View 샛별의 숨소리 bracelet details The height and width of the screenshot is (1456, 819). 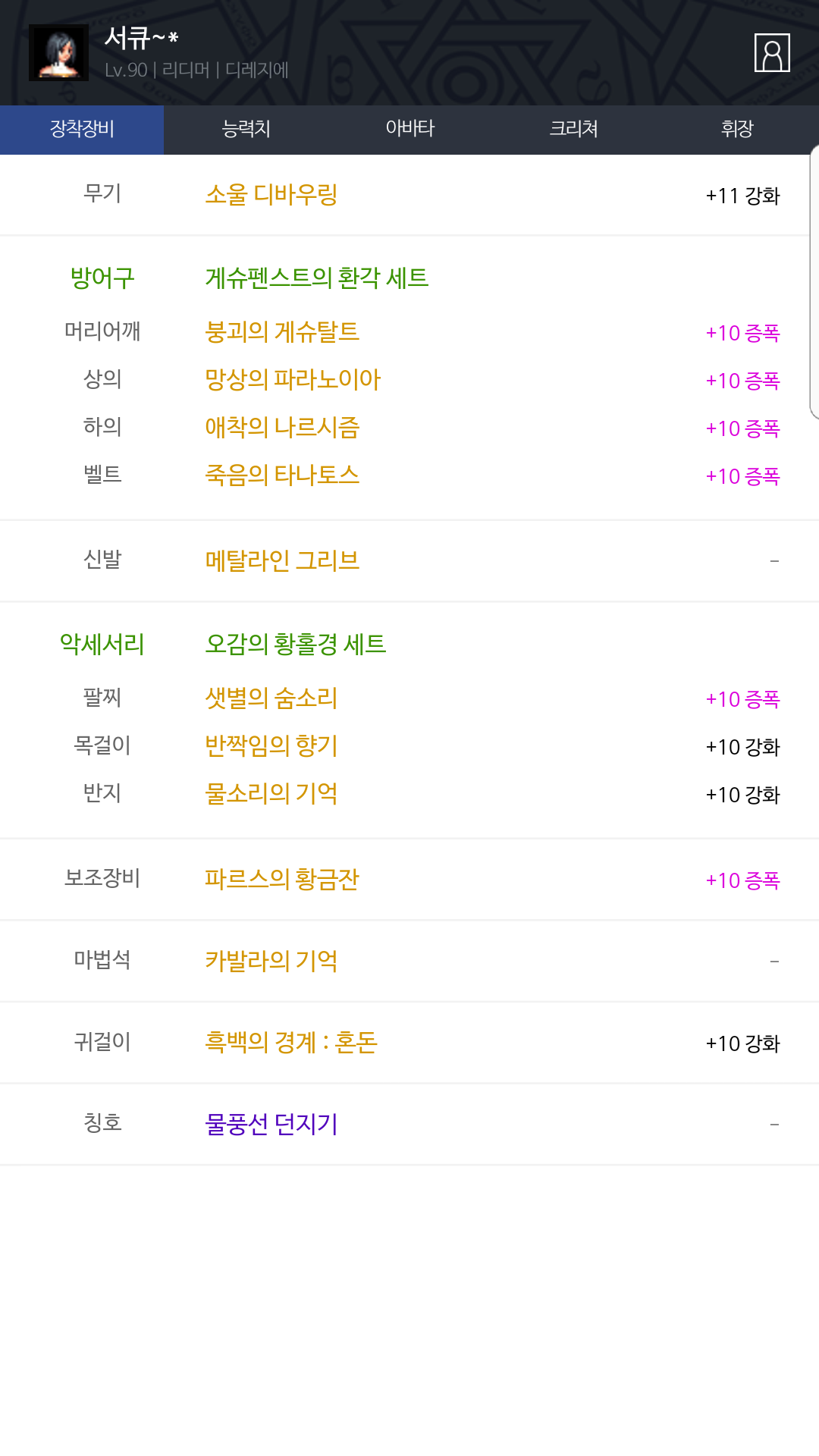click(x=271, y=698)
